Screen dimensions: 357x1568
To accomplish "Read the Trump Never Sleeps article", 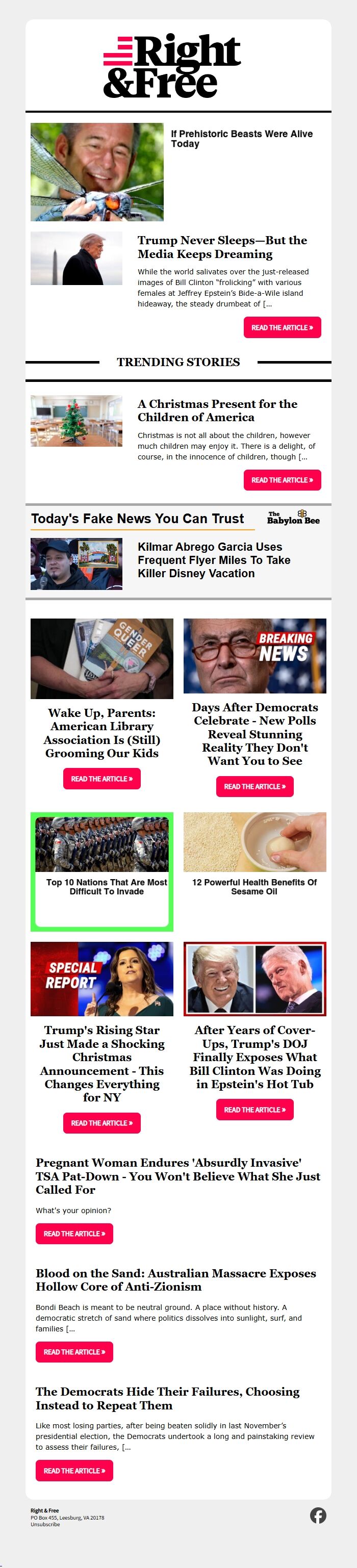I will coord(282,327).
